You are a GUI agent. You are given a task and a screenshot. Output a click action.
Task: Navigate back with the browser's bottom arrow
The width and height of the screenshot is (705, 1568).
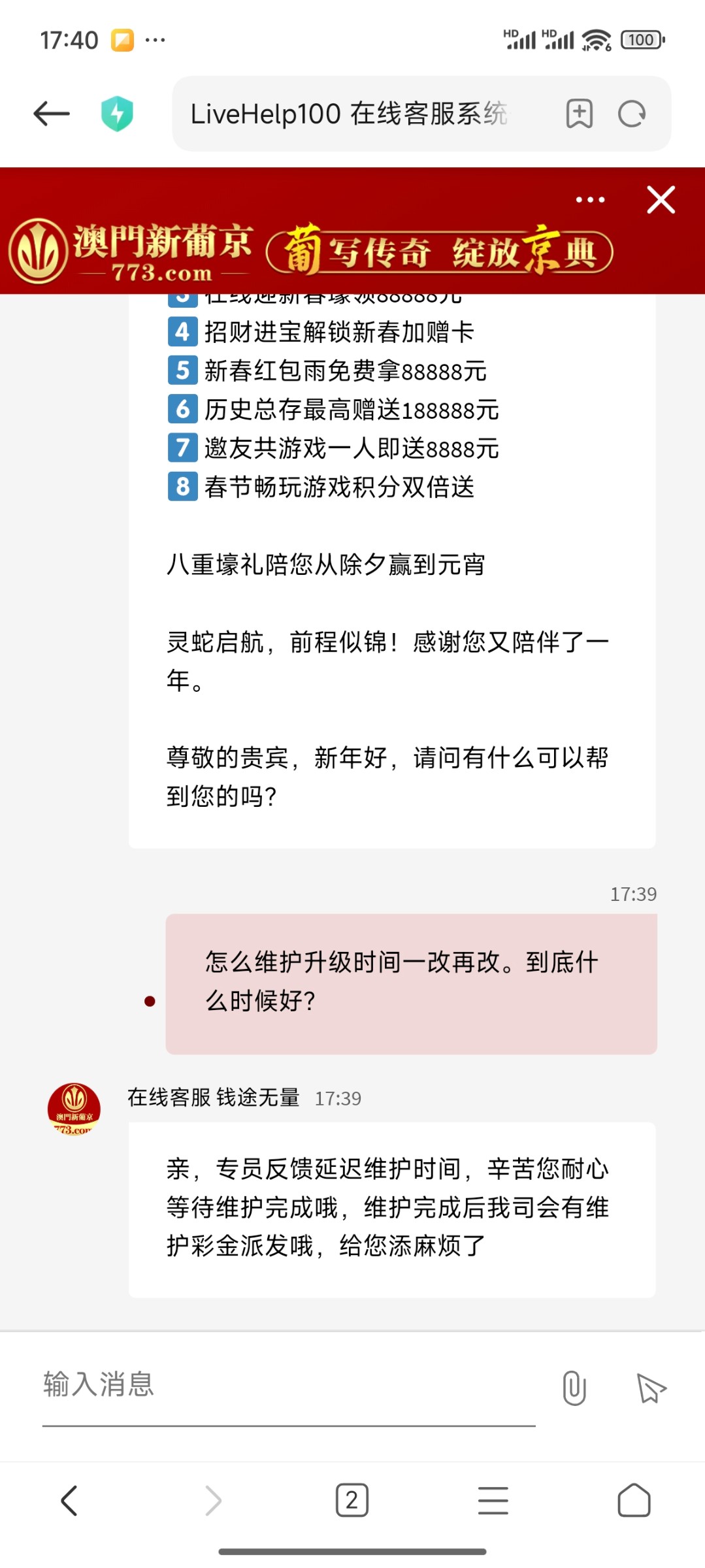click(69, 1500)
